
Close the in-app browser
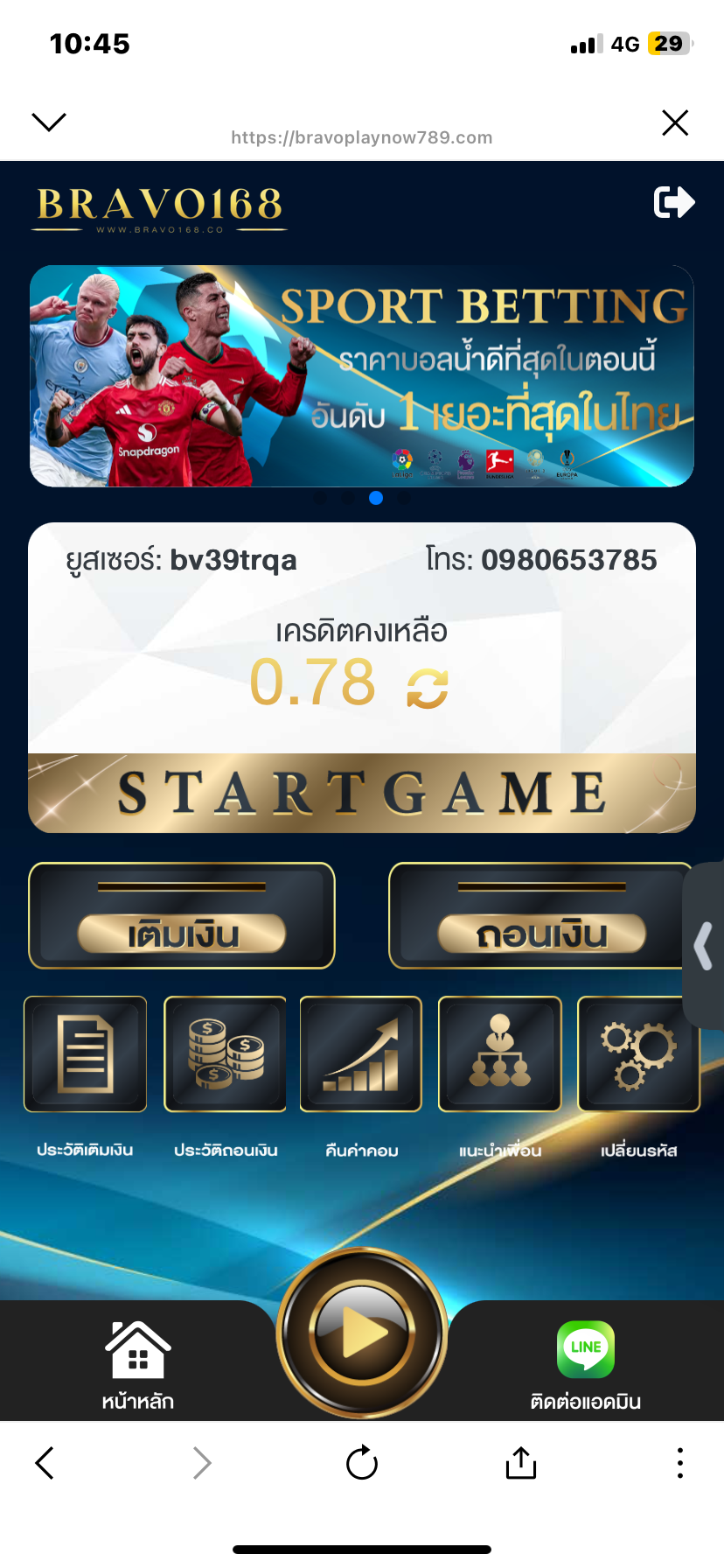pyautogui.click(x=675, y=122)
